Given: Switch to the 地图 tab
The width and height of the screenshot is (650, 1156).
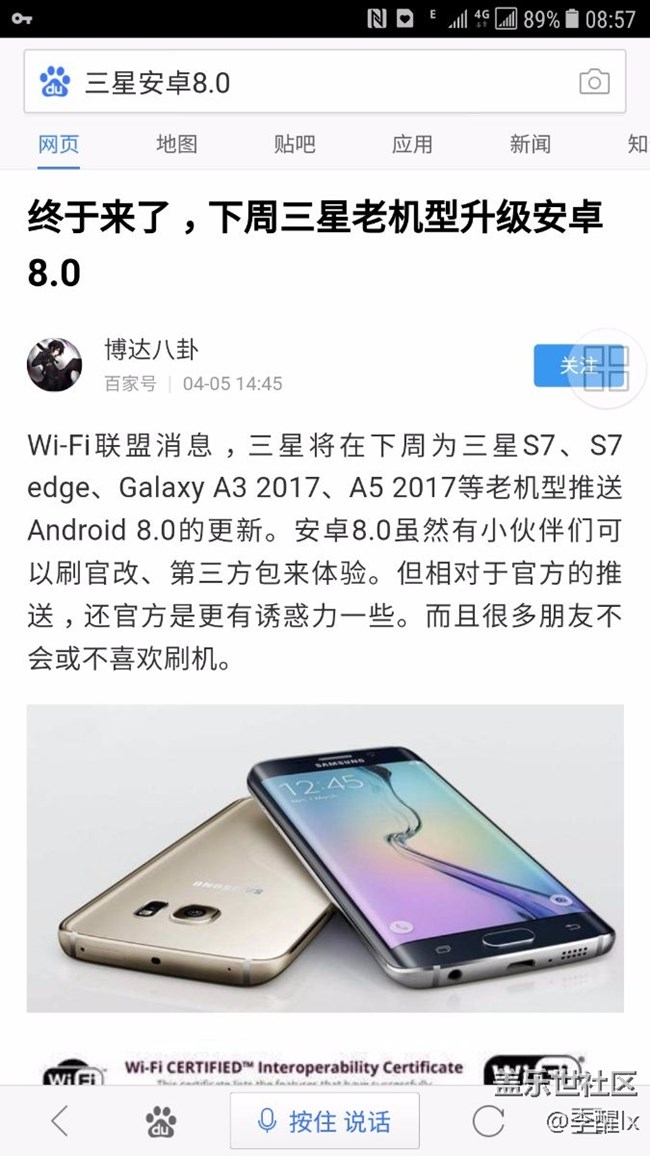Looking at the screenshot, I should 176,144.
